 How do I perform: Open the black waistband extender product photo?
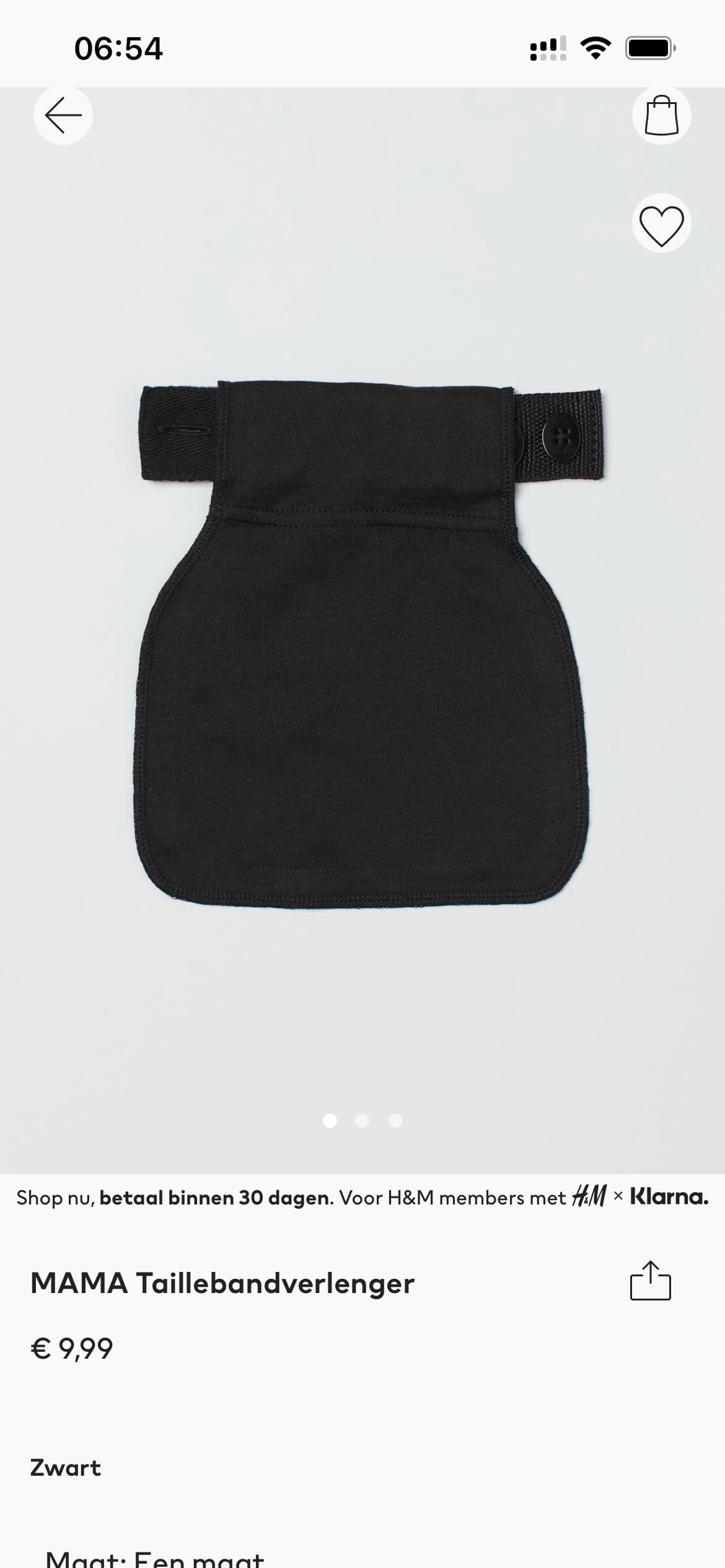[x=362, y=644]
